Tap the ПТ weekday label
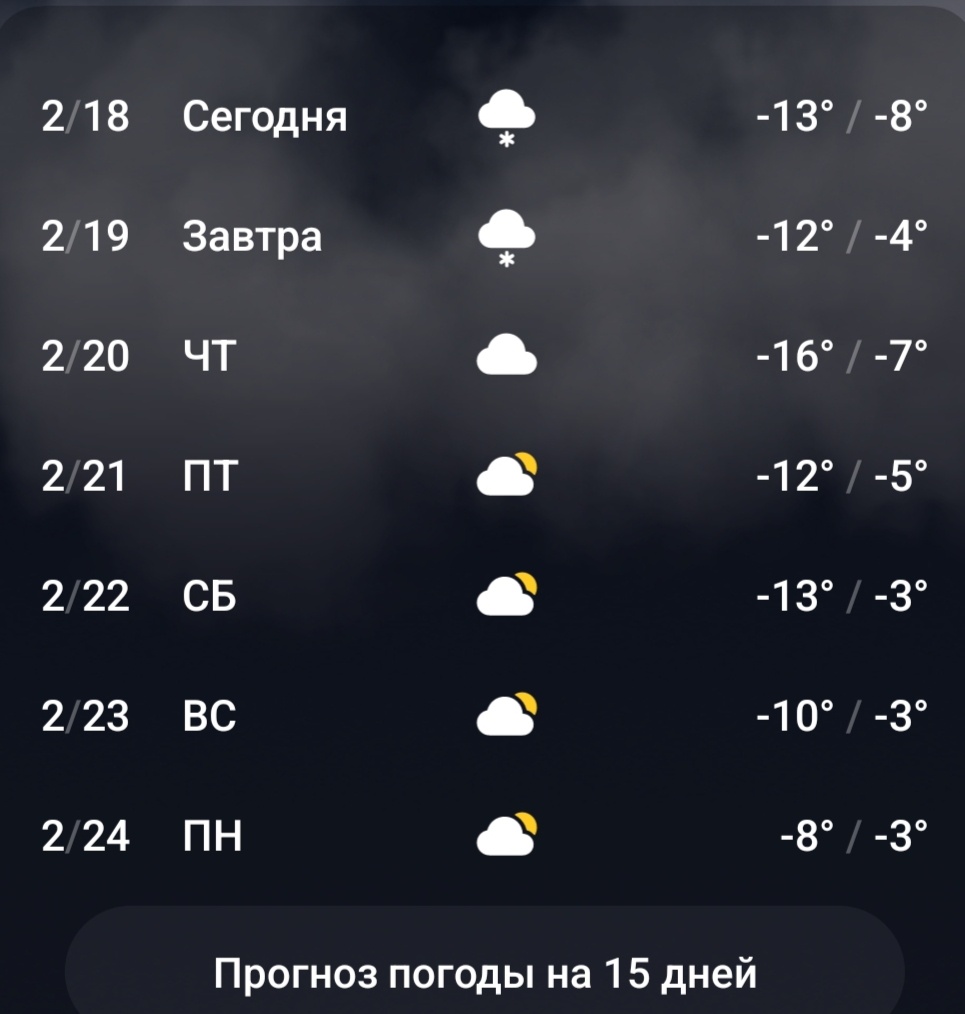 [210, 476]
